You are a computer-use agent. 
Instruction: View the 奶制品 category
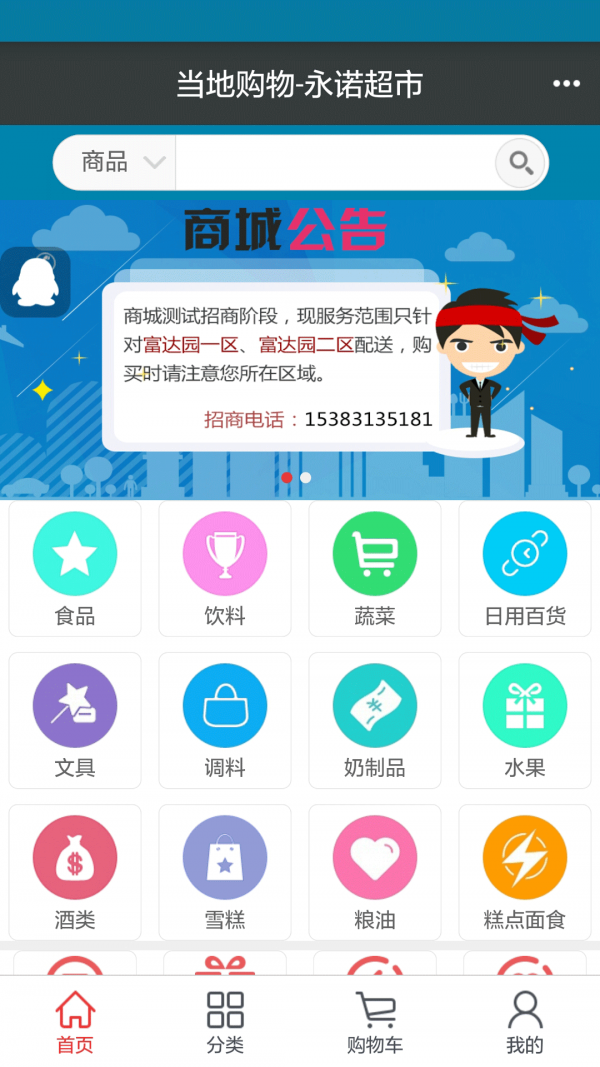click(375, 720)
